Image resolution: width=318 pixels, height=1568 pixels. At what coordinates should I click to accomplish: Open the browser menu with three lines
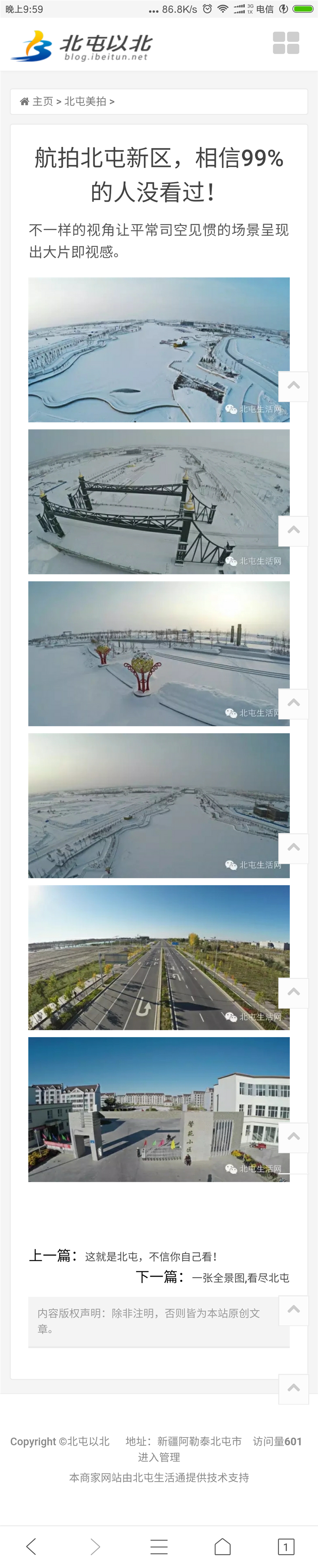click(x=159, y=1545)
